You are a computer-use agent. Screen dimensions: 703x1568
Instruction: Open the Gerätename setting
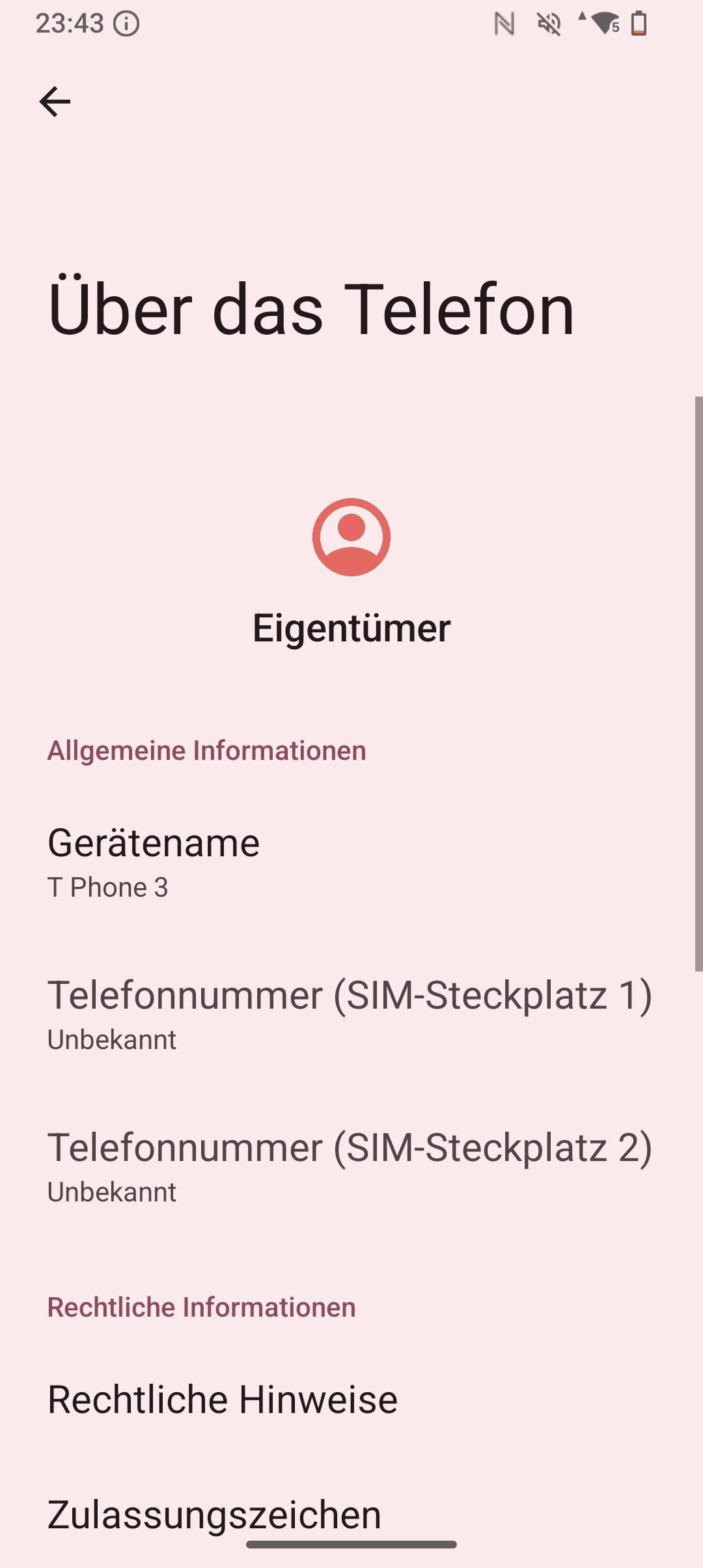[154, 861]
